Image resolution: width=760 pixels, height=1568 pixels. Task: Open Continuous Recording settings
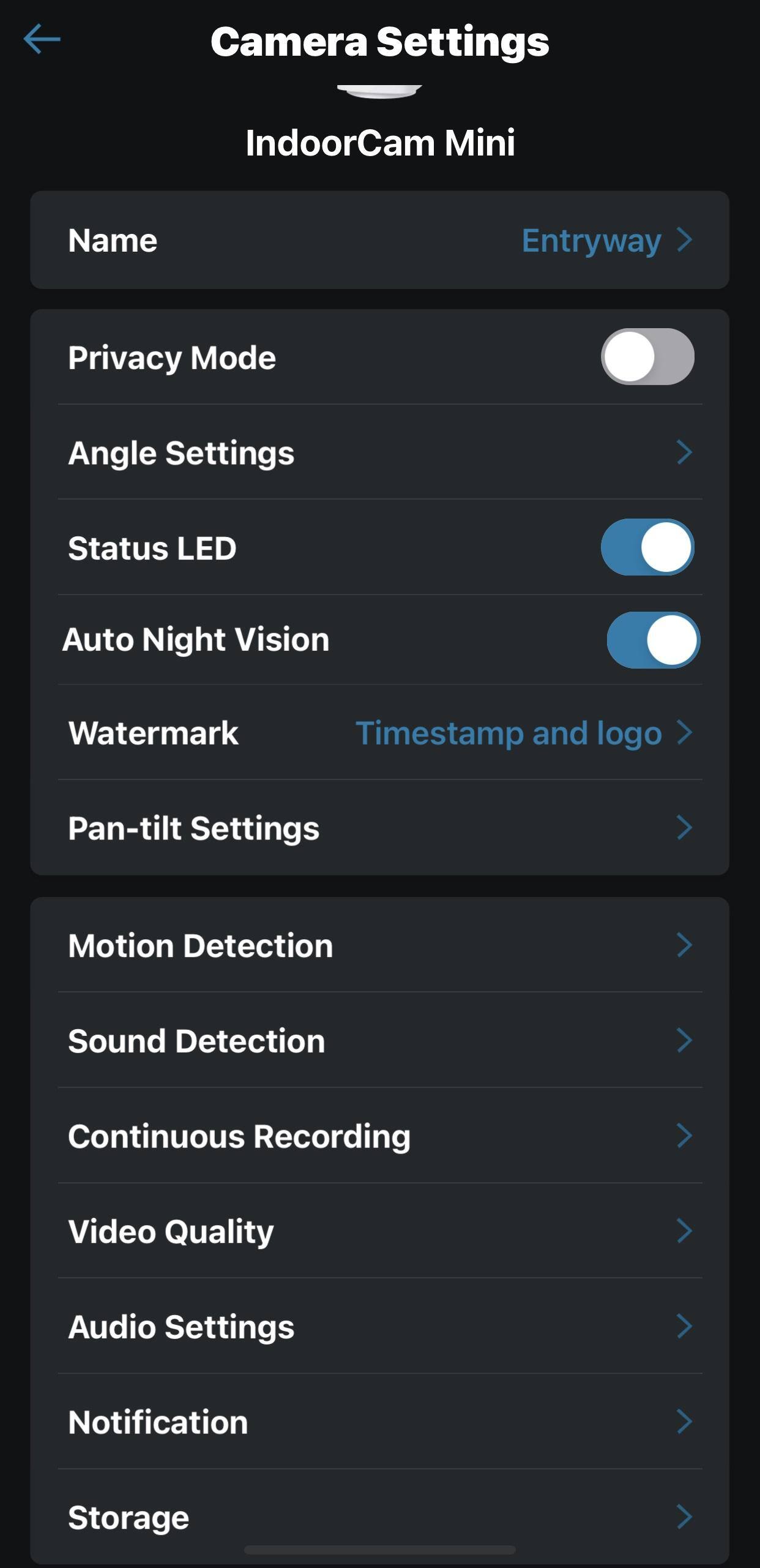click(x=379, y=1136)
